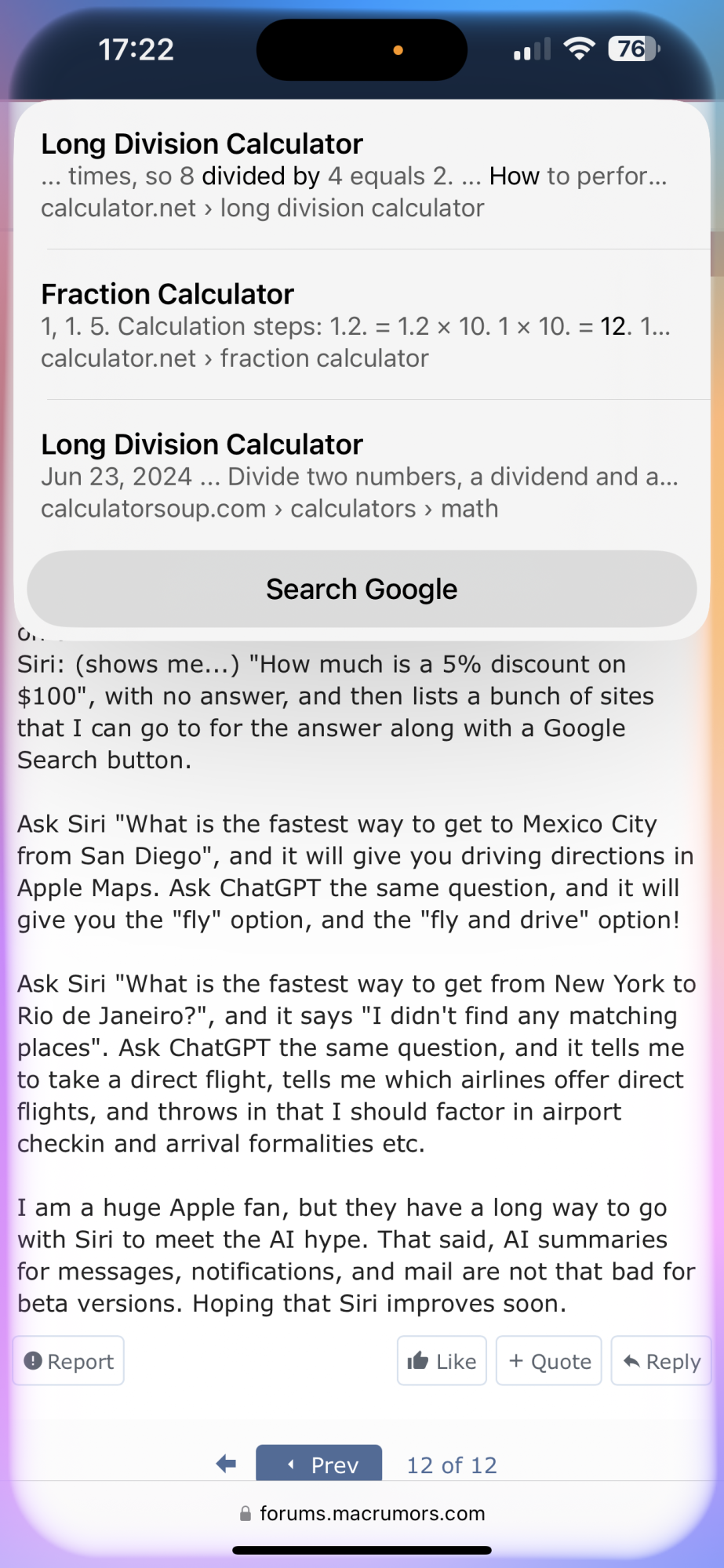
Task: Tap the forums.macrumors.com address bar
Action: point(362,1513)
